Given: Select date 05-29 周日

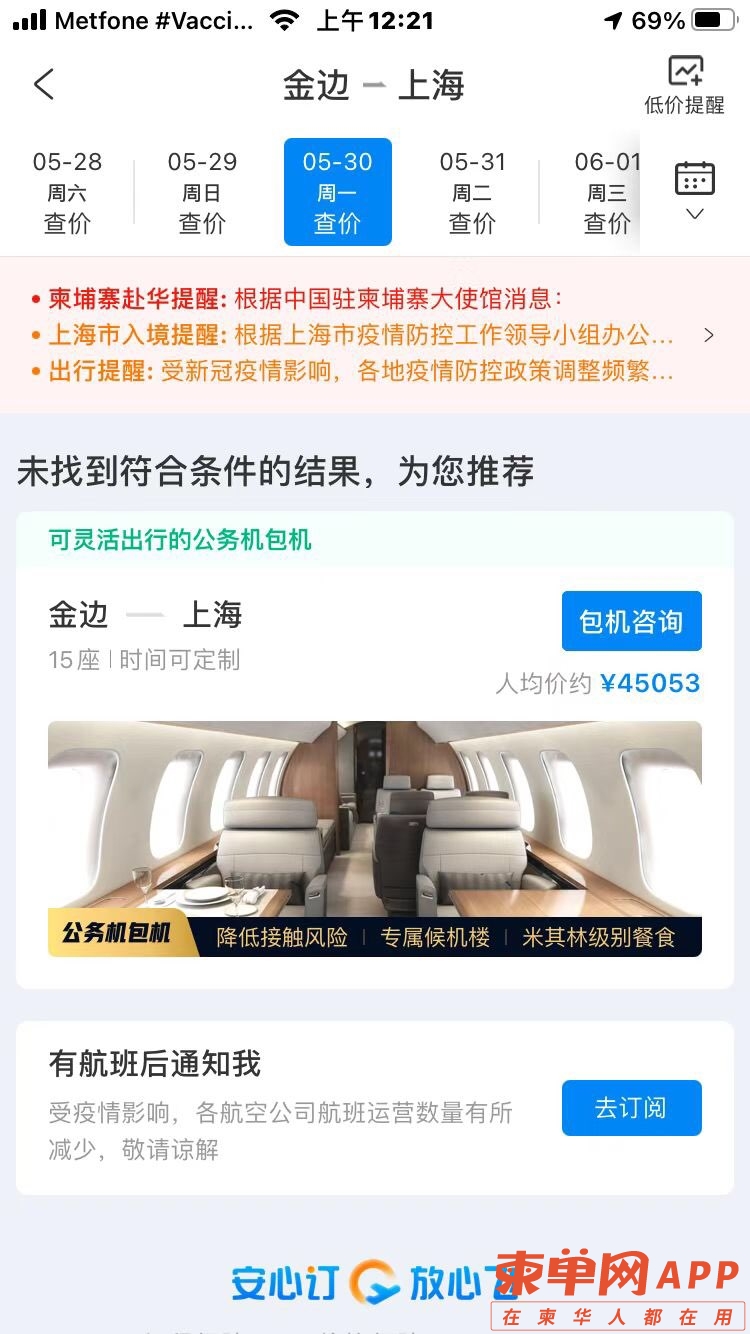Looking at the screenshot, I should point(202,192).
